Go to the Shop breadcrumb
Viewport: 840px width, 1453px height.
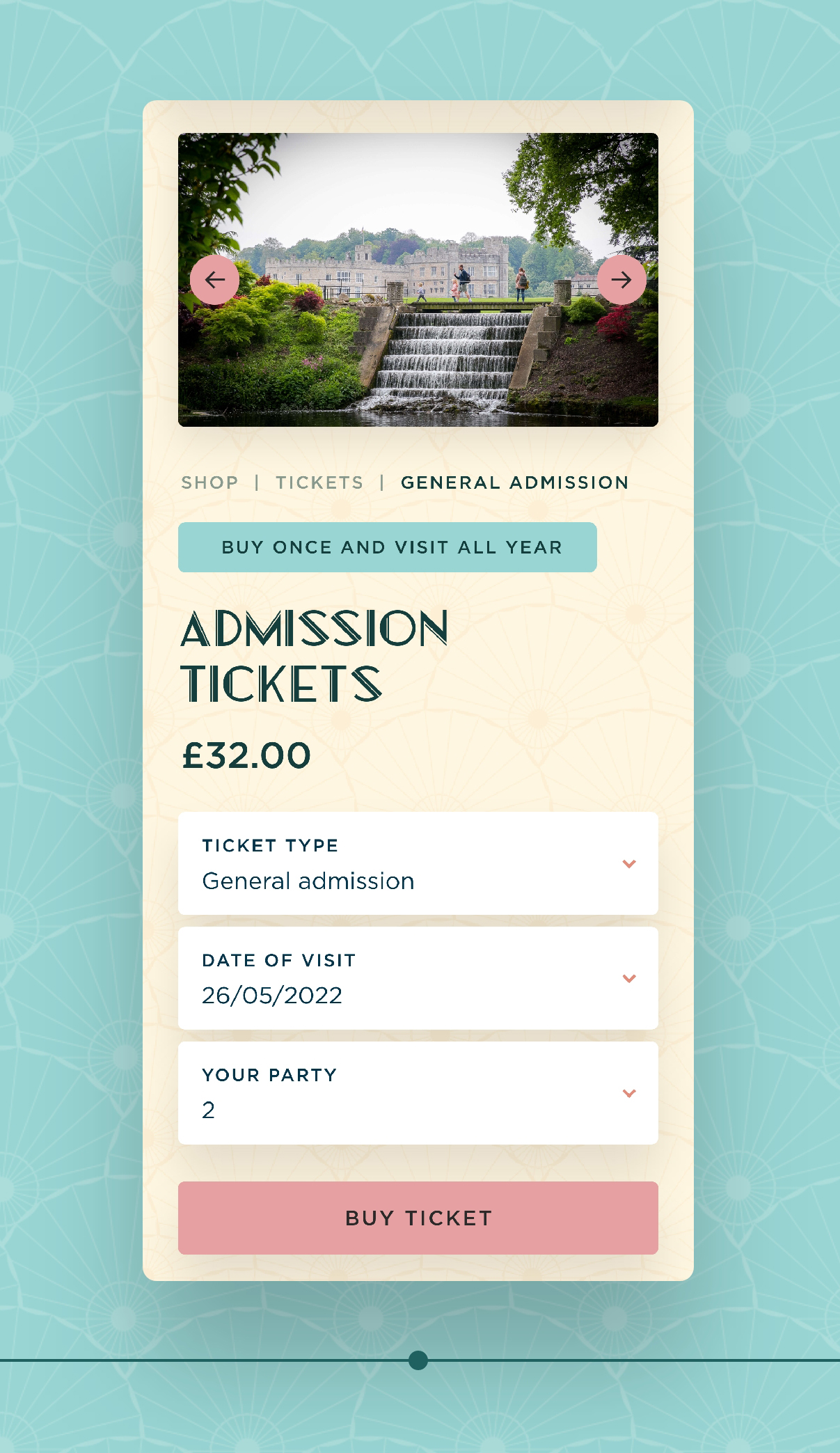tap(209, 482)
